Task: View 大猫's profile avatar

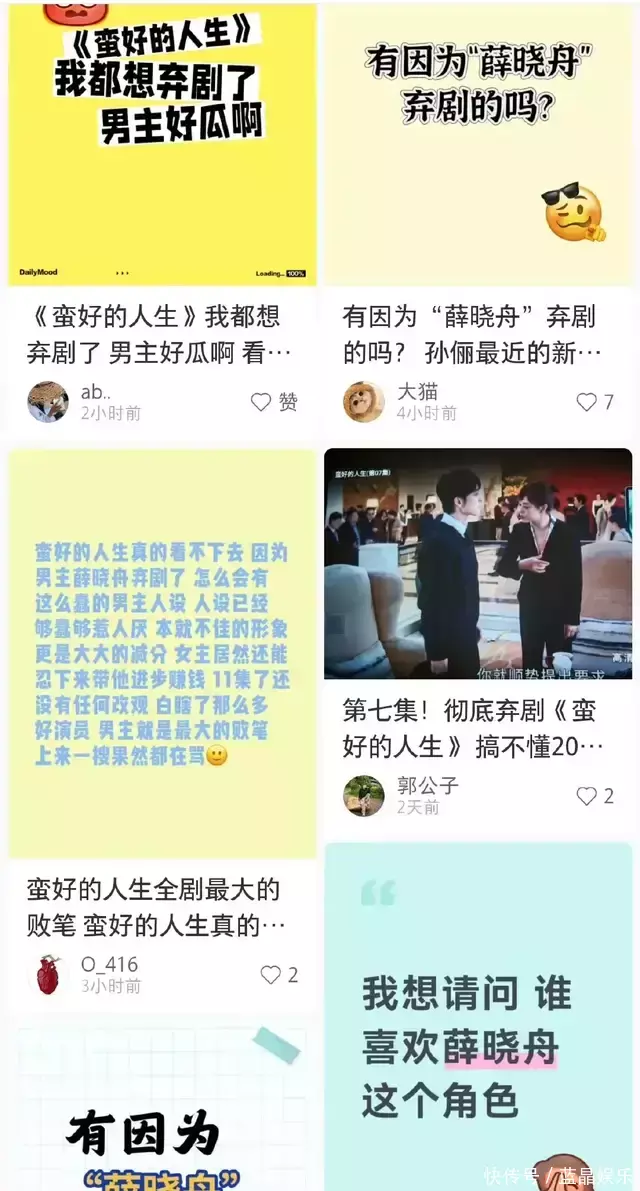Action: [363, 402]
